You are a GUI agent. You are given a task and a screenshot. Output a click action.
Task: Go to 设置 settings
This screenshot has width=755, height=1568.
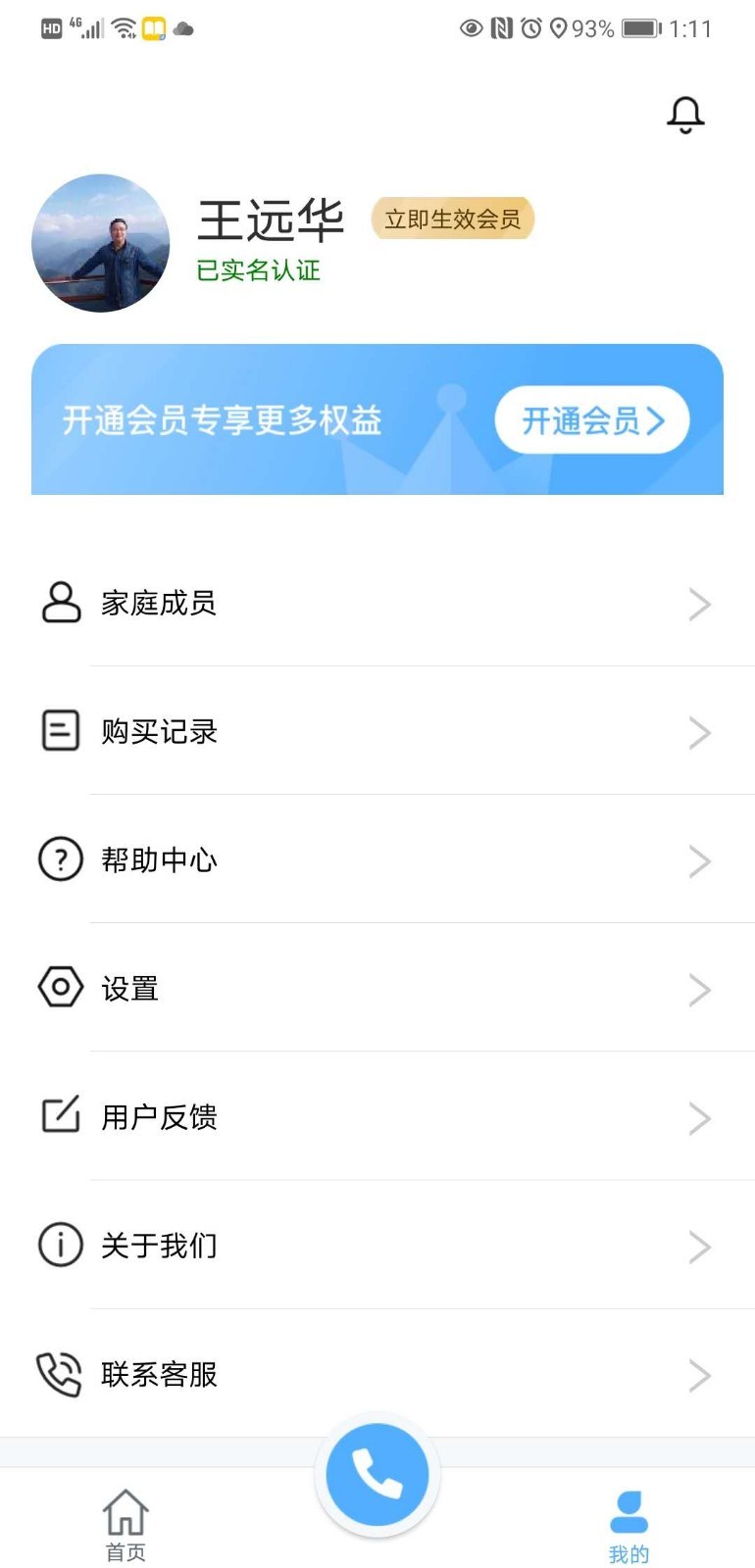click(x=377, y=989)
